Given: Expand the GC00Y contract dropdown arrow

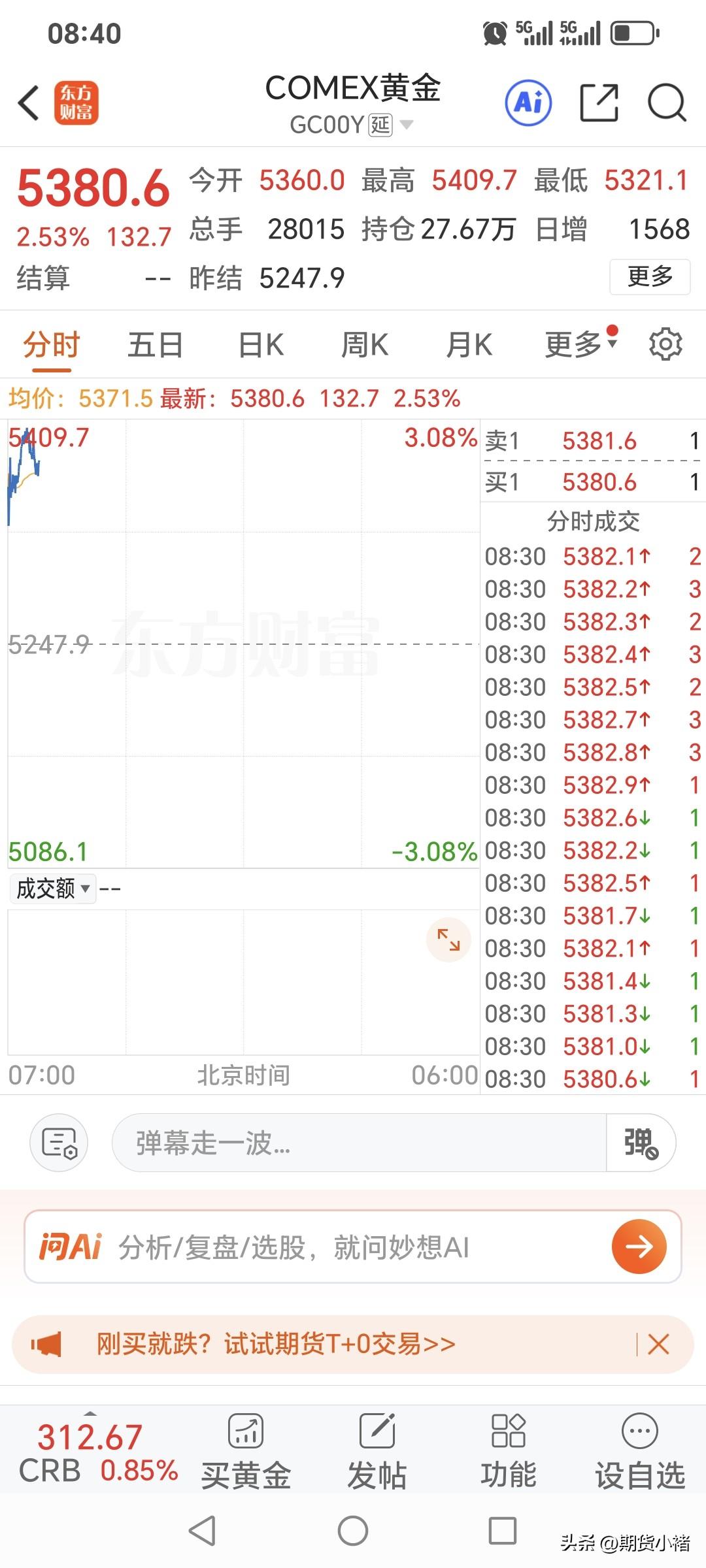Looking at the screenshot, I should (409, 125).
